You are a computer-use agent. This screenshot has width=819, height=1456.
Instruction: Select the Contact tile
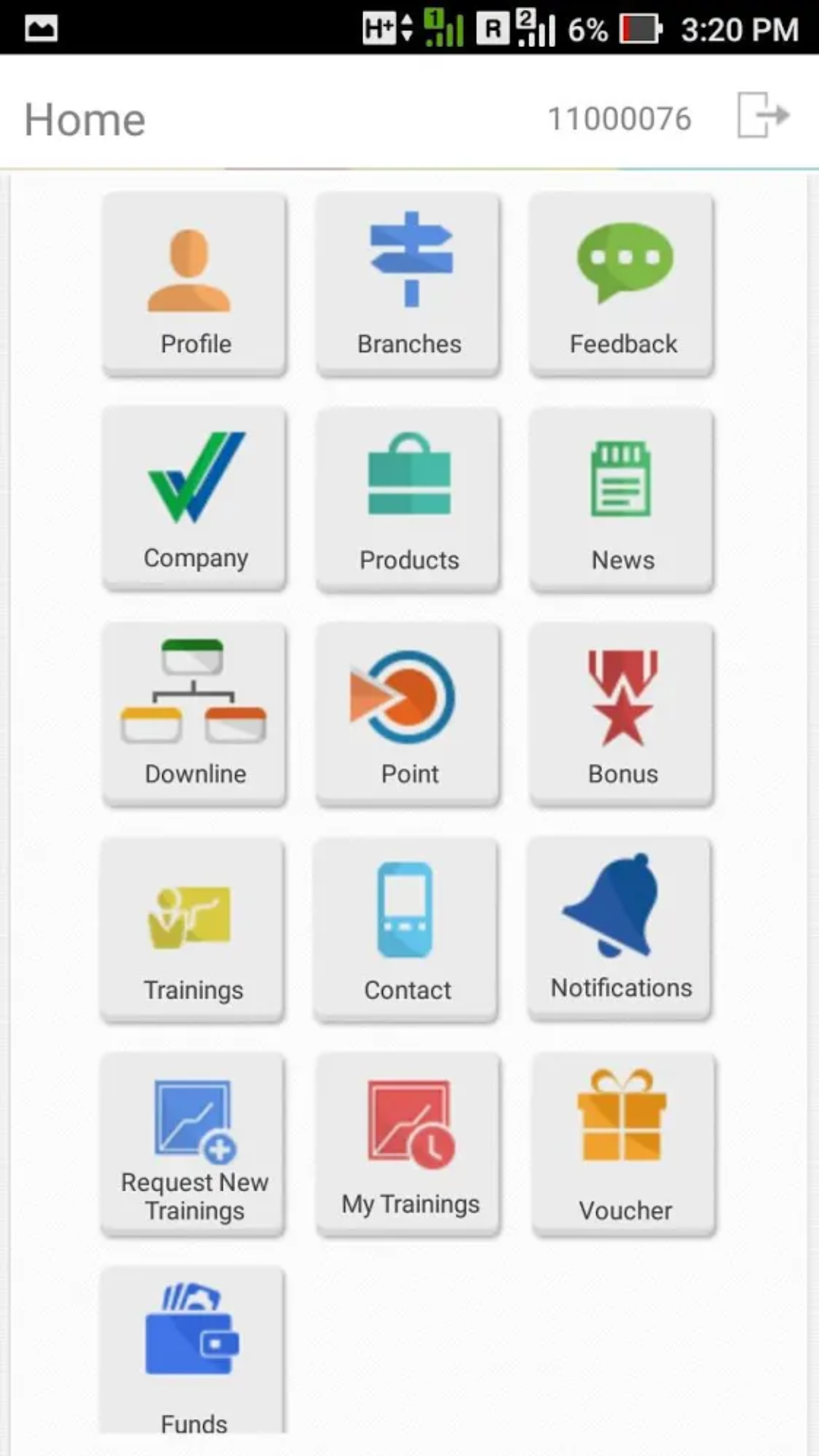tap(407, 929)
